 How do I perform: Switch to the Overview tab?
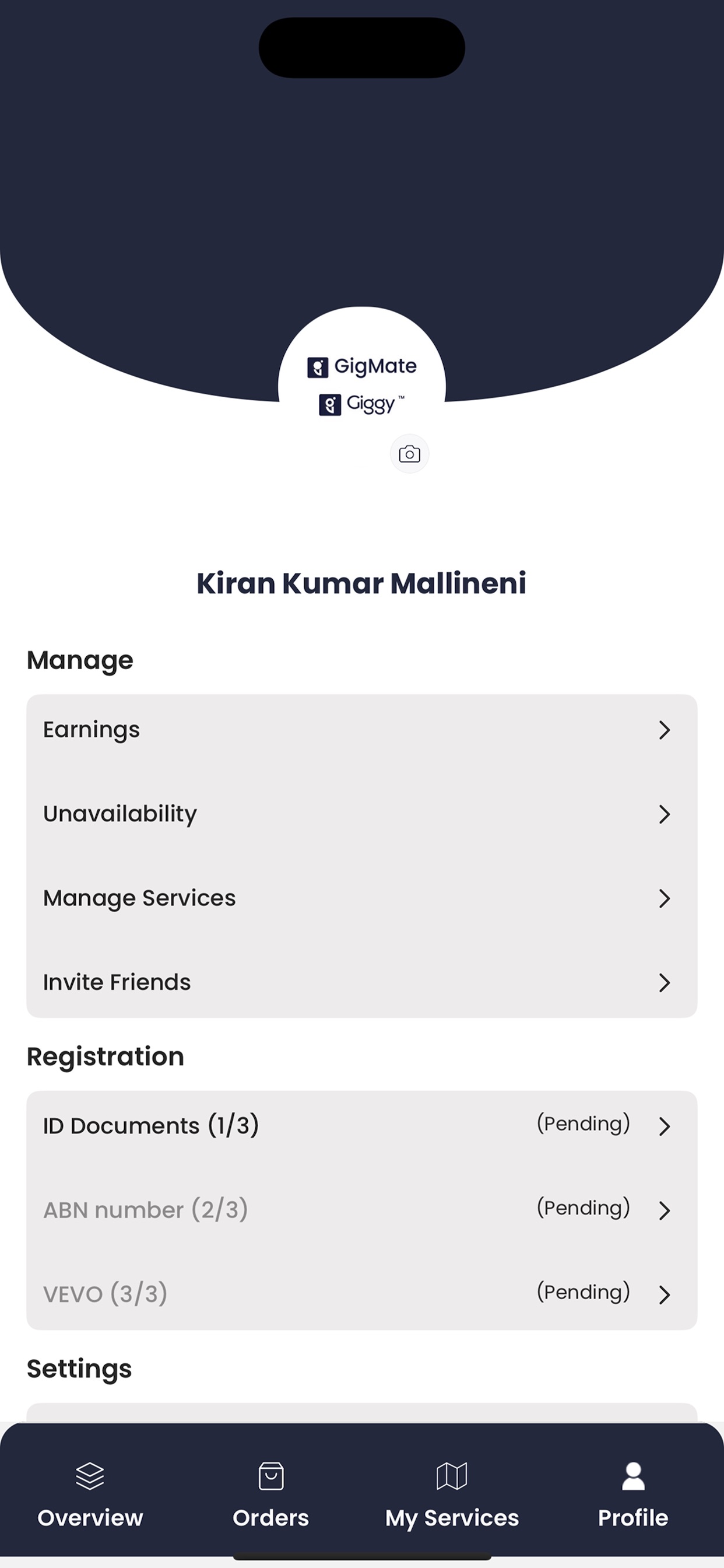pos(90,1494)
